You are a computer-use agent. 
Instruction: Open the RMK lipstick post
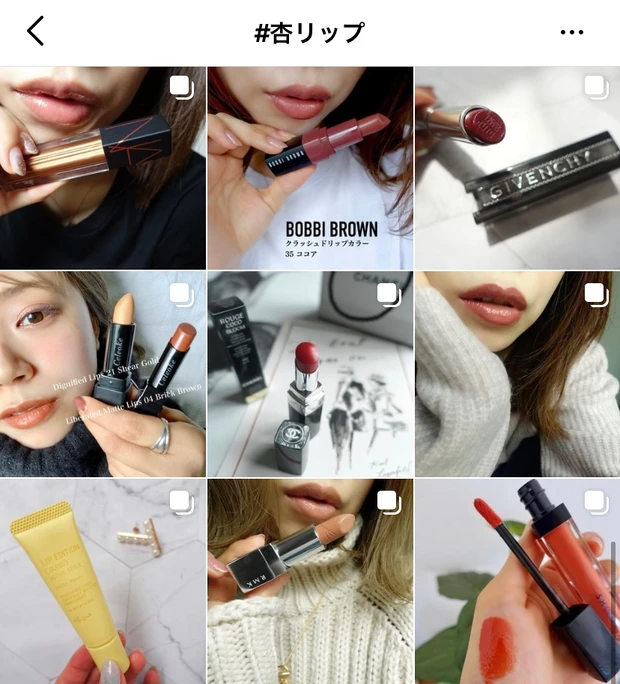tap(310, 582)
